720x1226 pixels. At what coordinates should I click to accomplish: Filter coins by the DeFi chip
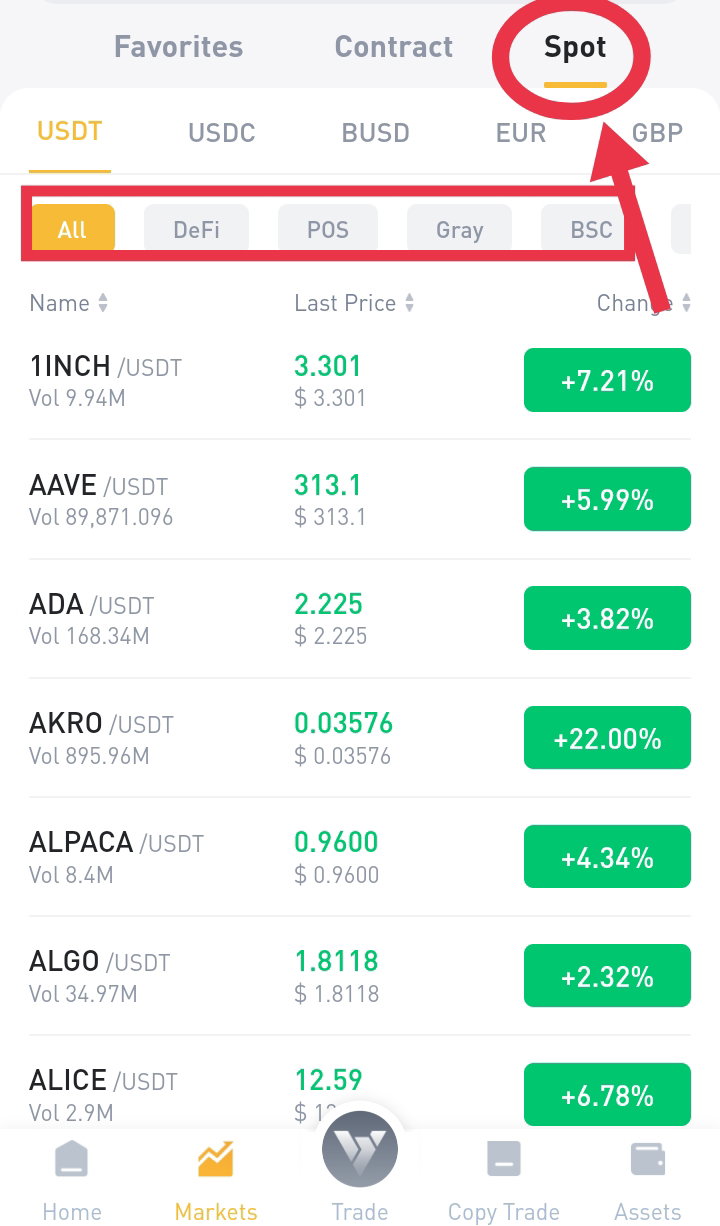[x=196, y=230]
